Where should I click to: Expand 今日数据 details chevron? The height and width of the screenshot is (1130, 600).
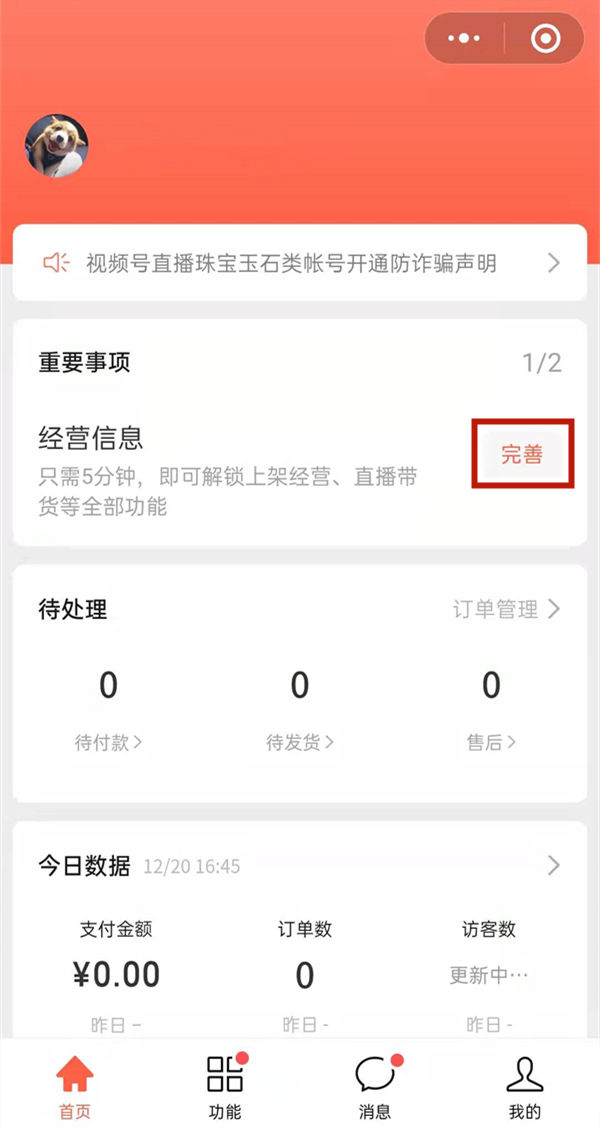(x=553, y=865)
